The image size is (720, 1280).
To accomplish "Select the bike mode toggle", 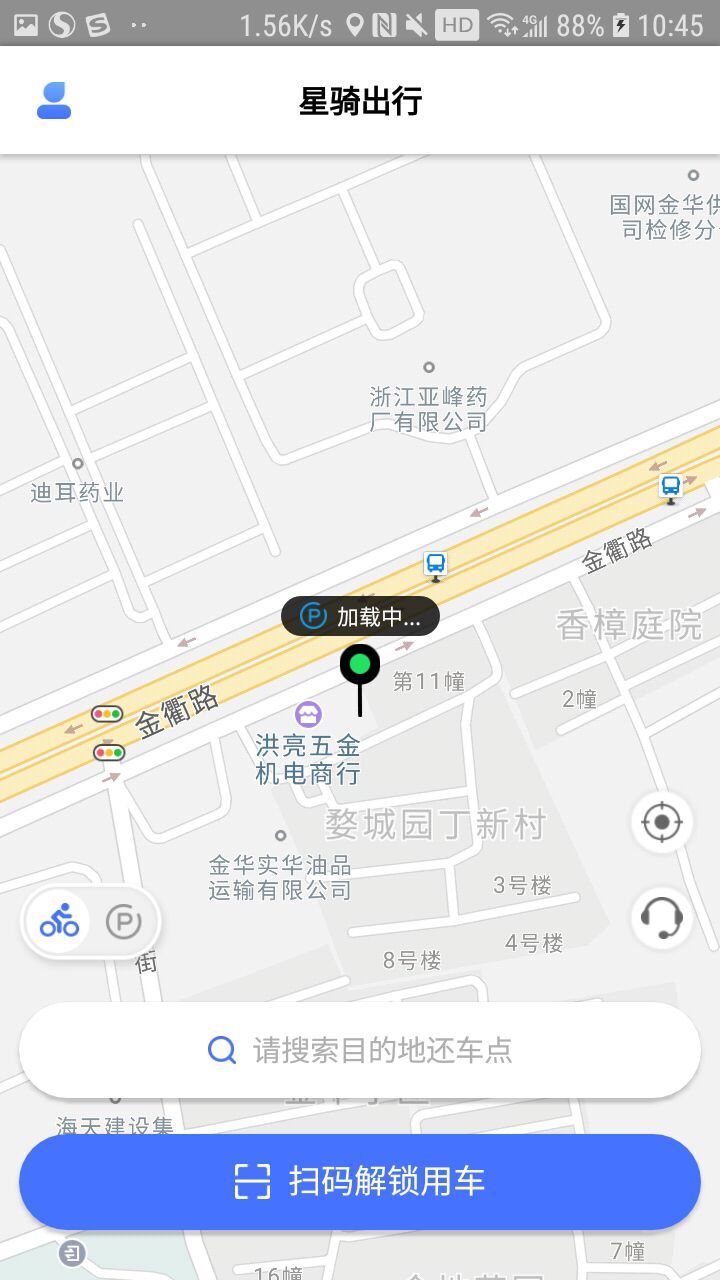I will click(58, 921).
